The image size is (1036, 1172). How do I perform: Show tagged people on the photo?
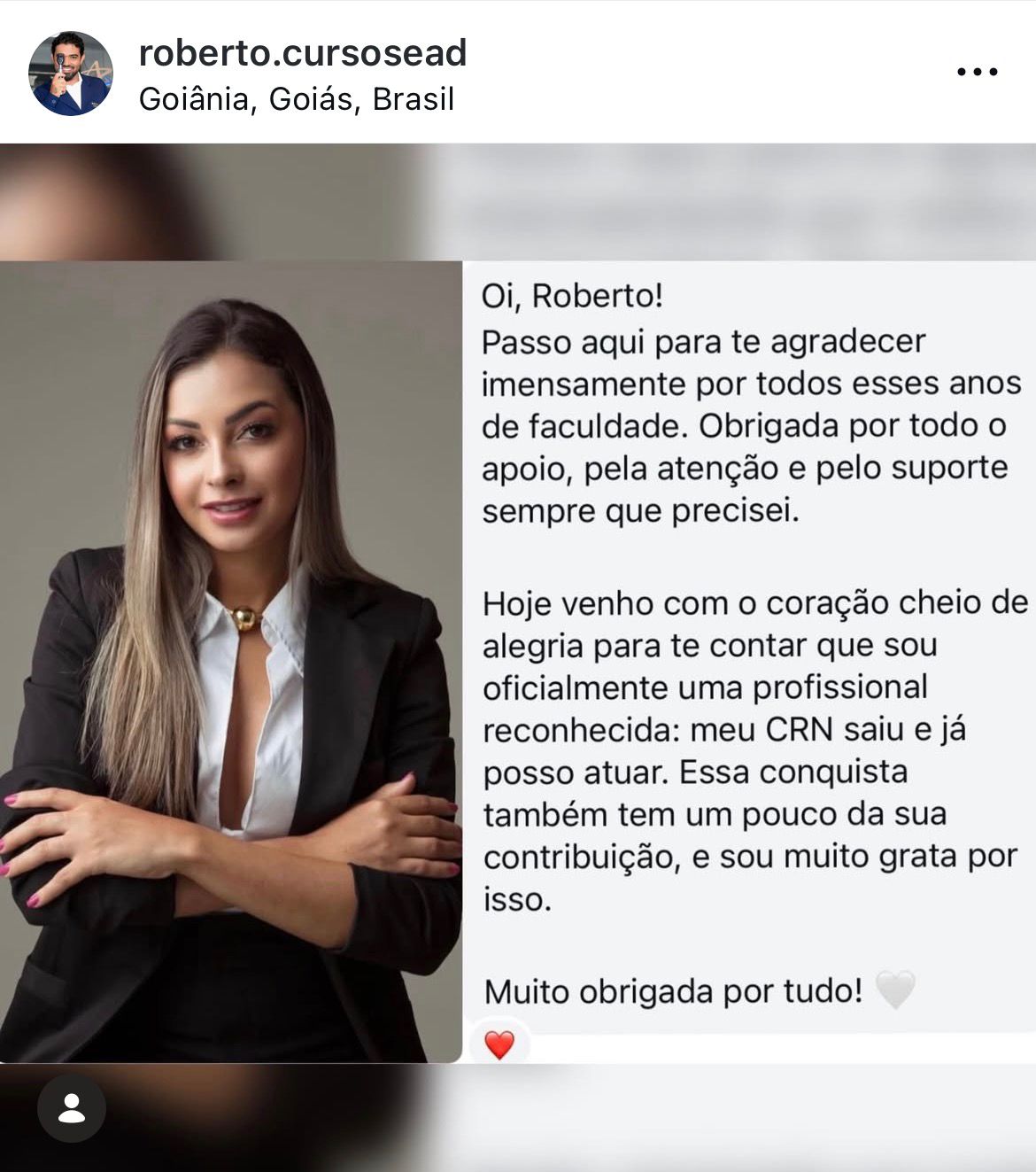tap(72, 1108)
